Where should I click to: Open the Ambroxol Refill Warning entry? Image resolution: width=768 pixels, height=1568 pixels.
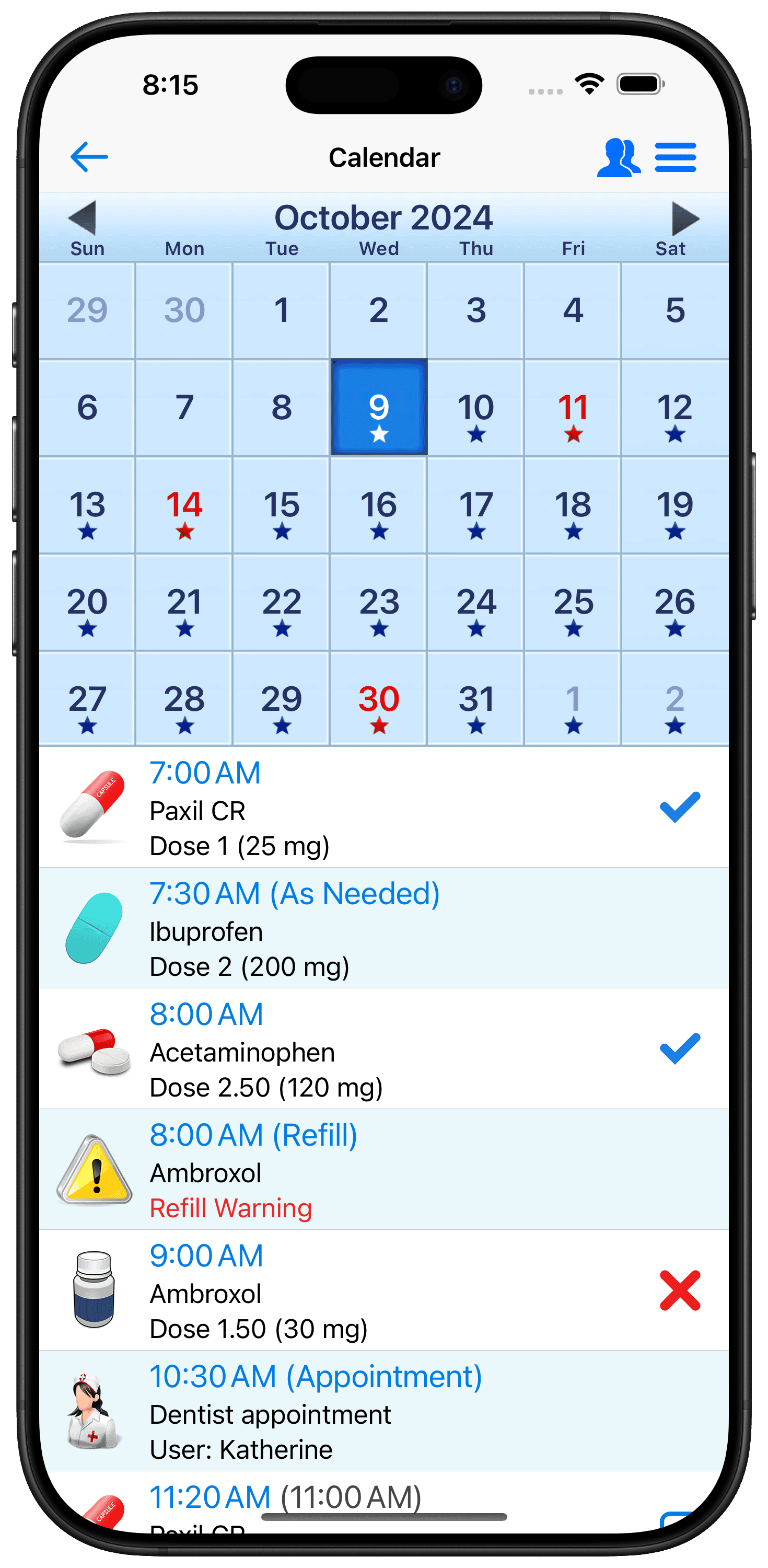[x=384, y=1169]
